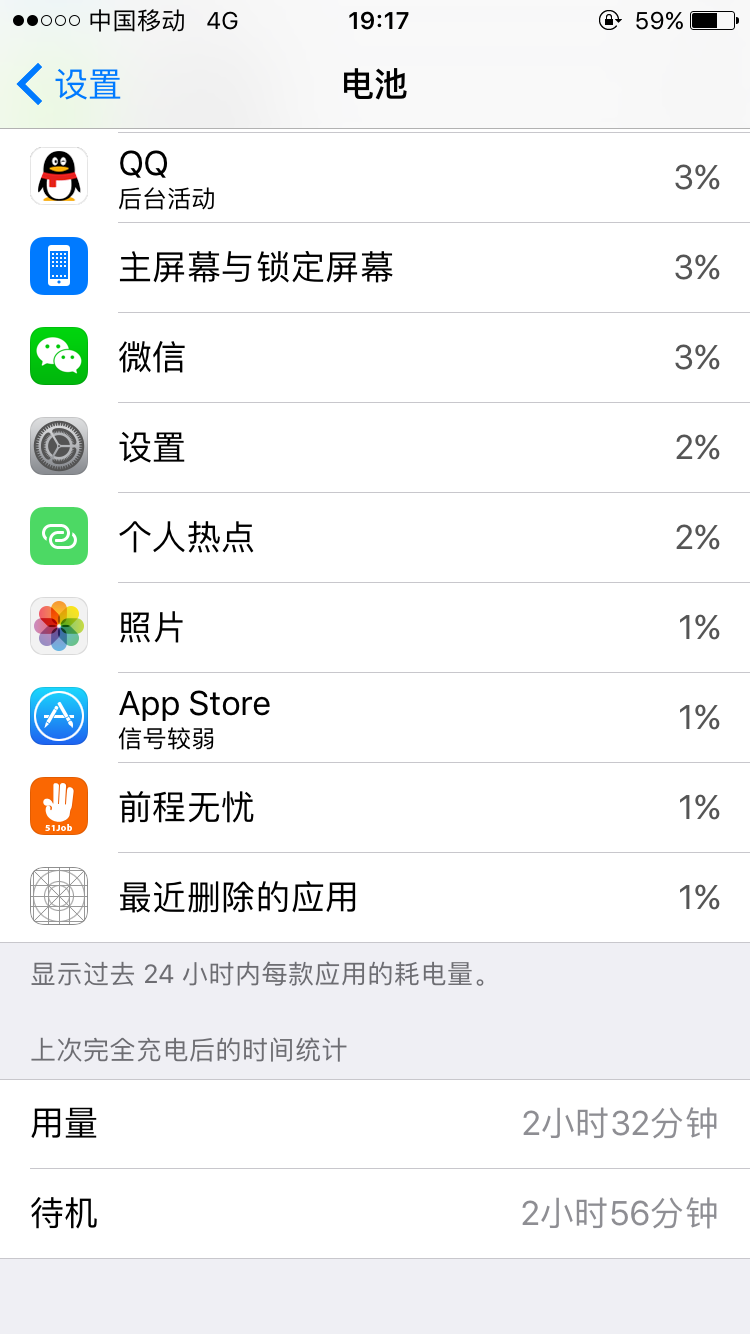Go back to 设置
Viewport: 750px width, 1334px height.
pos(70,85)
